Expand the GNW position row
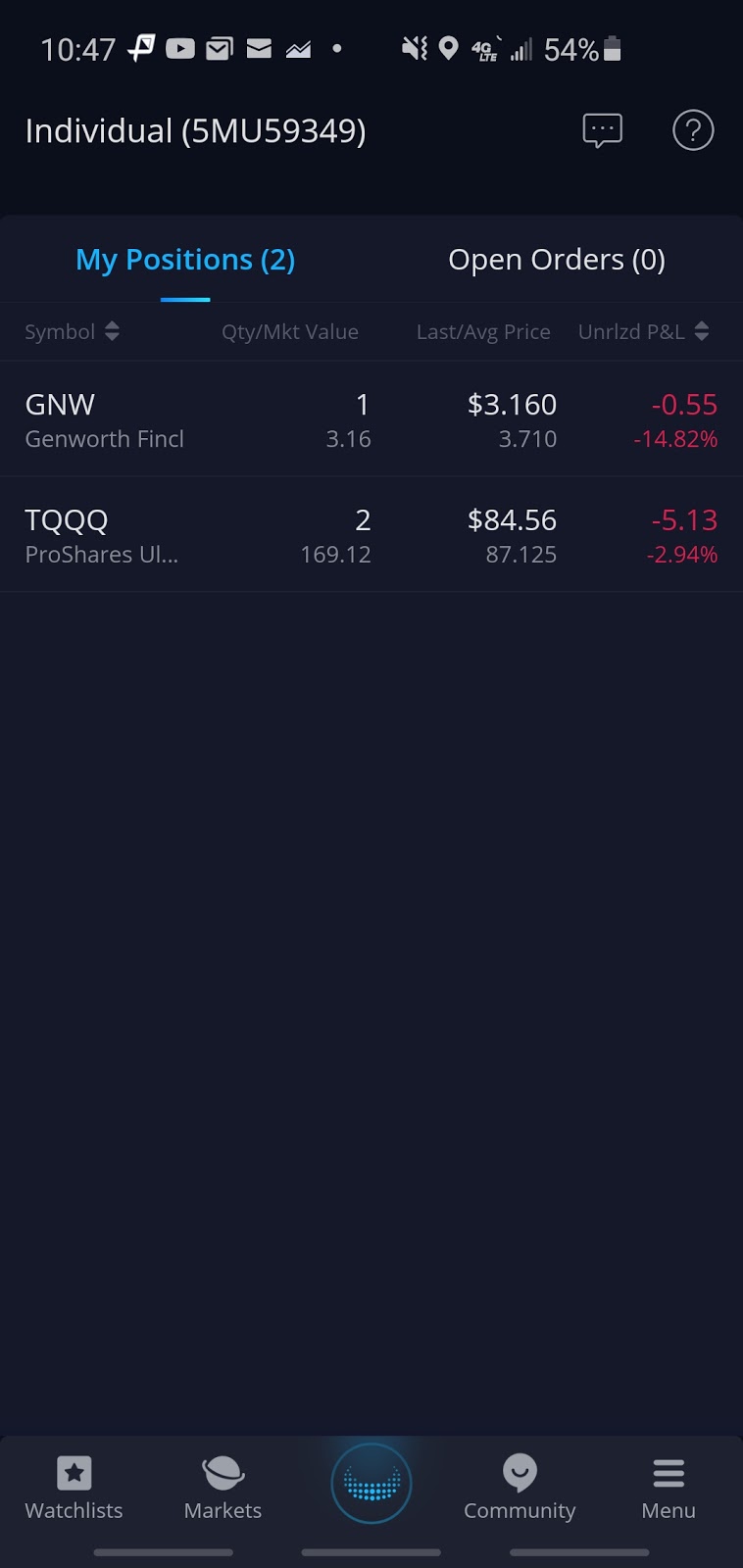 [371, 417]
